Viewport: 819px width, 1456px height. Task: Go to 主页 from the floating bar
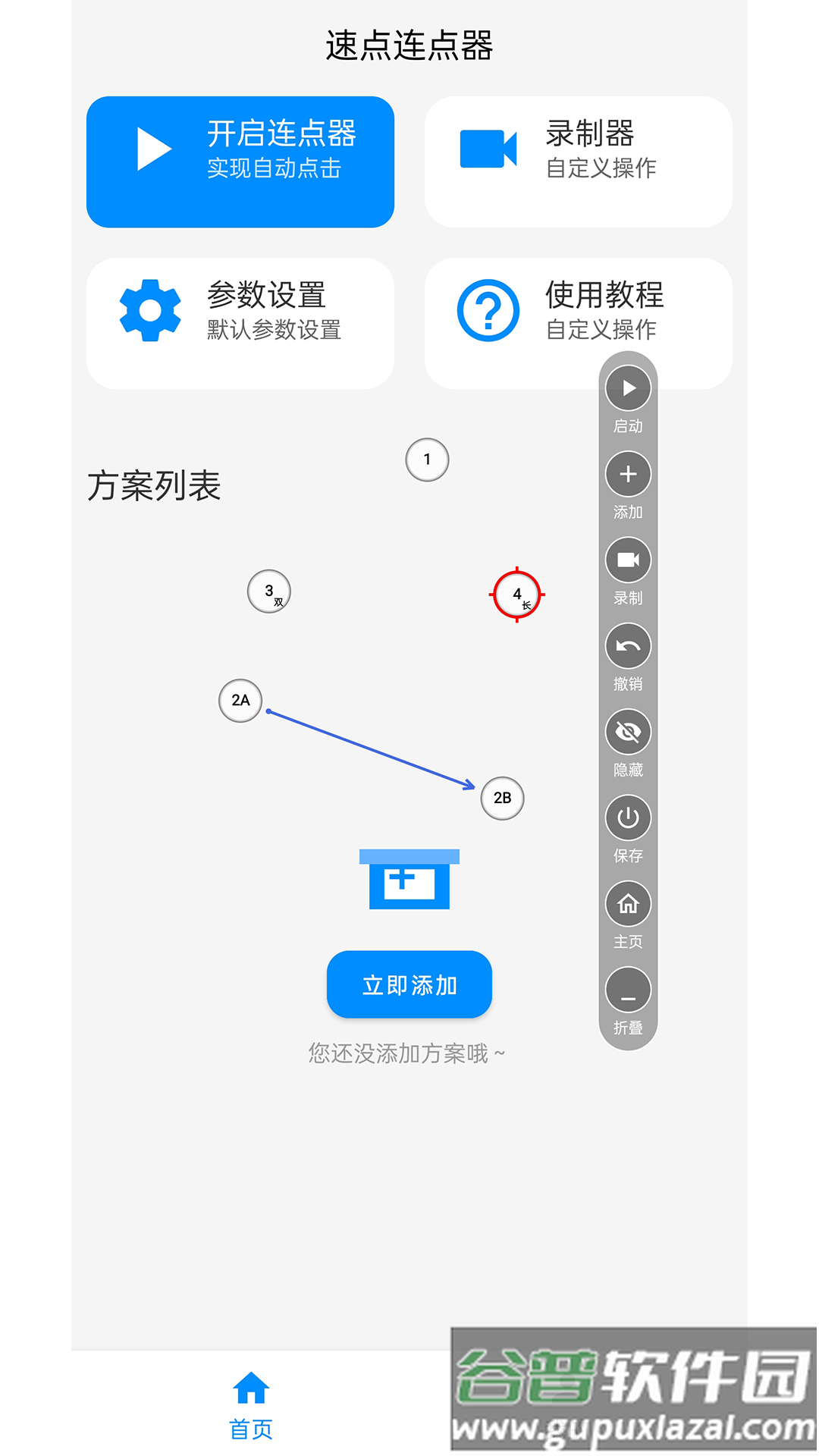click(x=628, y=904)
